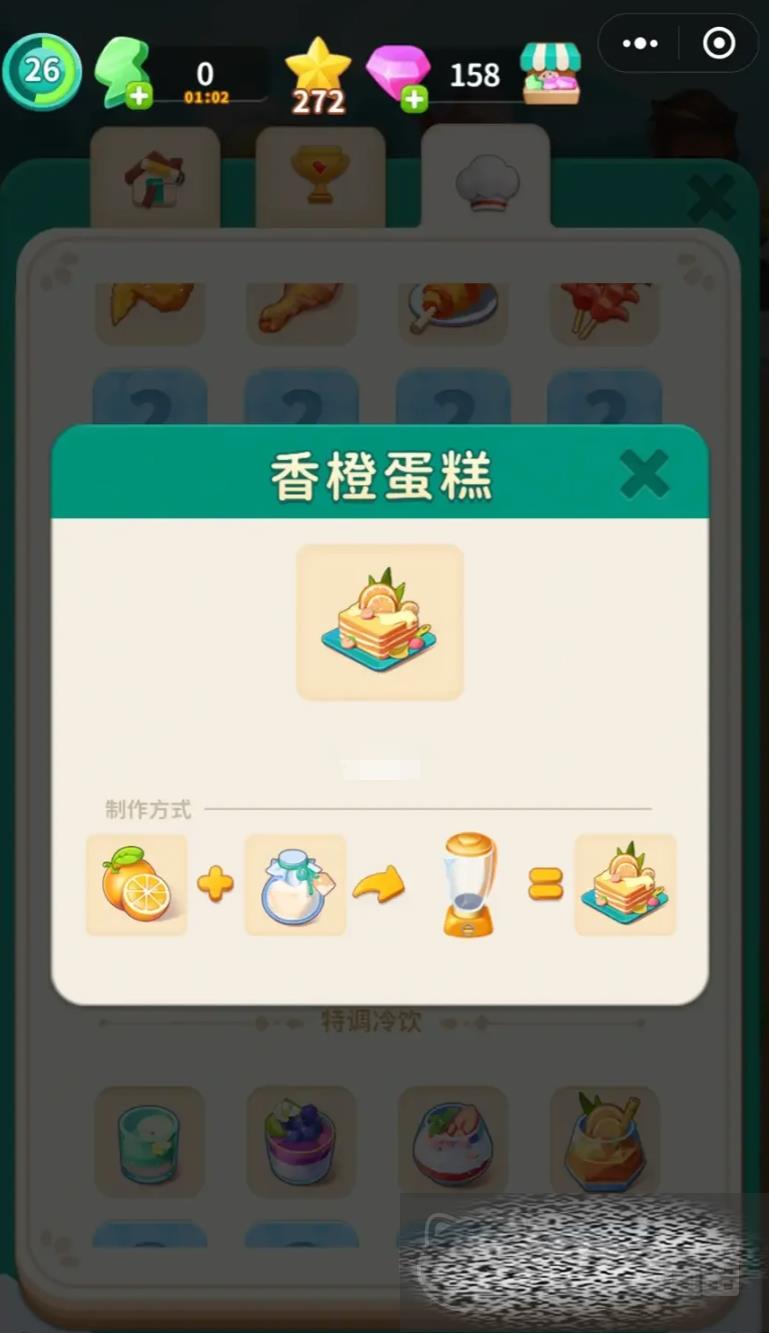The image size is (769, 1333).
Task: Close the 香橙蛋糕 recipe popup
Action: (x=643, y=475)
